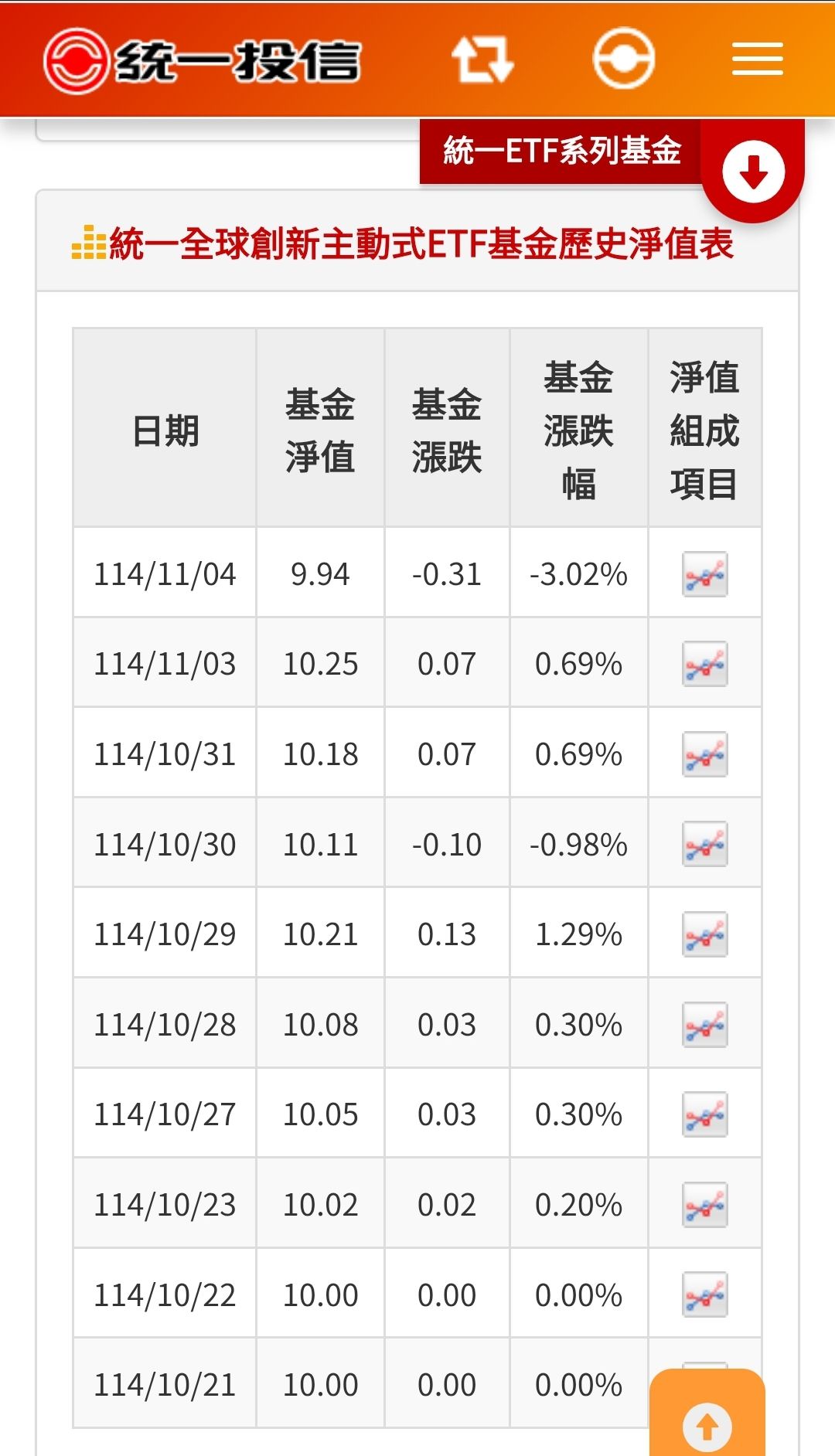Screen dimensions: 835x1456
Task: Tap the chart icon for 114/10/27
Action: click(704, 1114)
